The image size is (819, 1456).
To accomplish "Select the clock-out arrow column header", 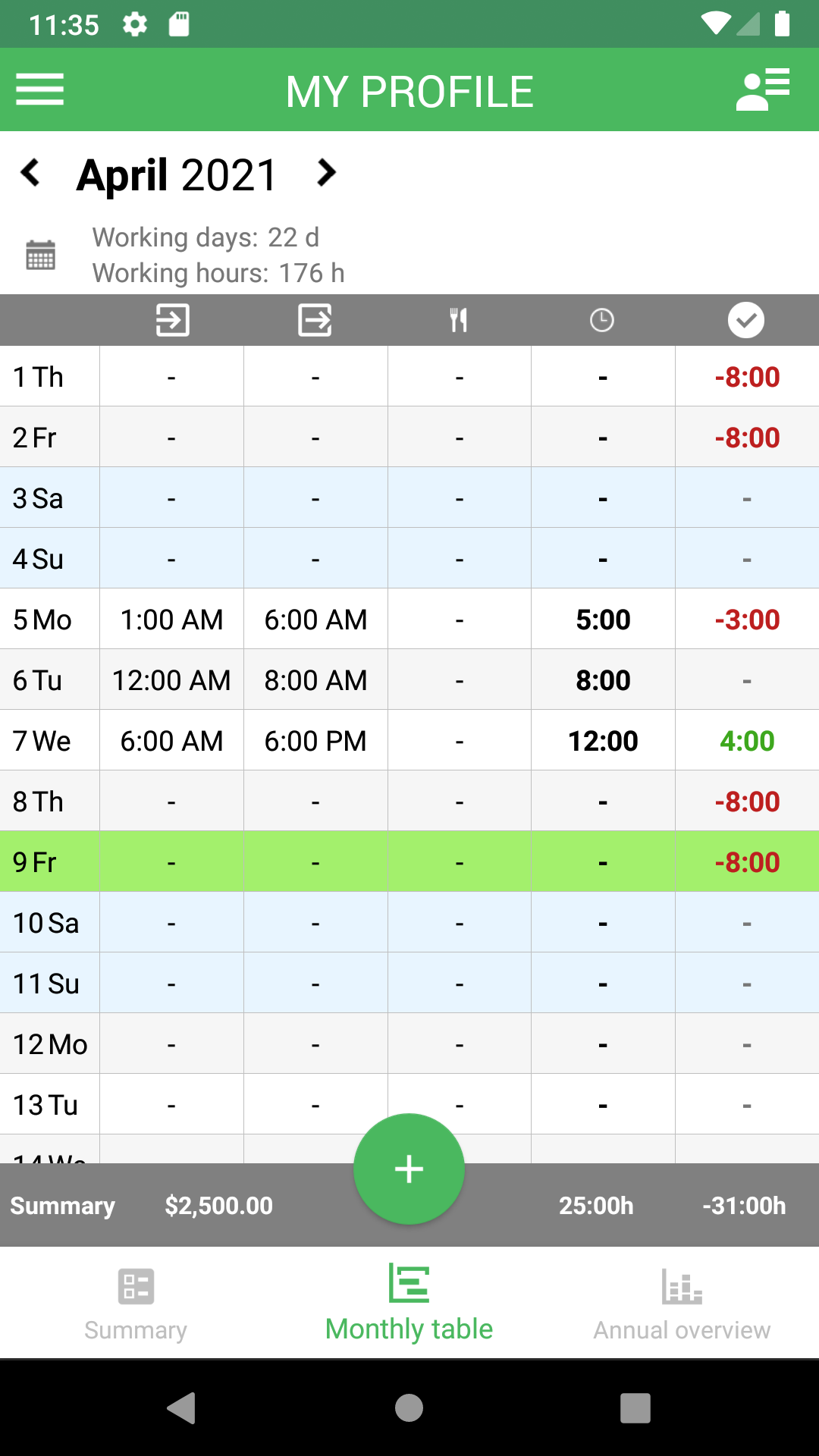I will 315,319.
